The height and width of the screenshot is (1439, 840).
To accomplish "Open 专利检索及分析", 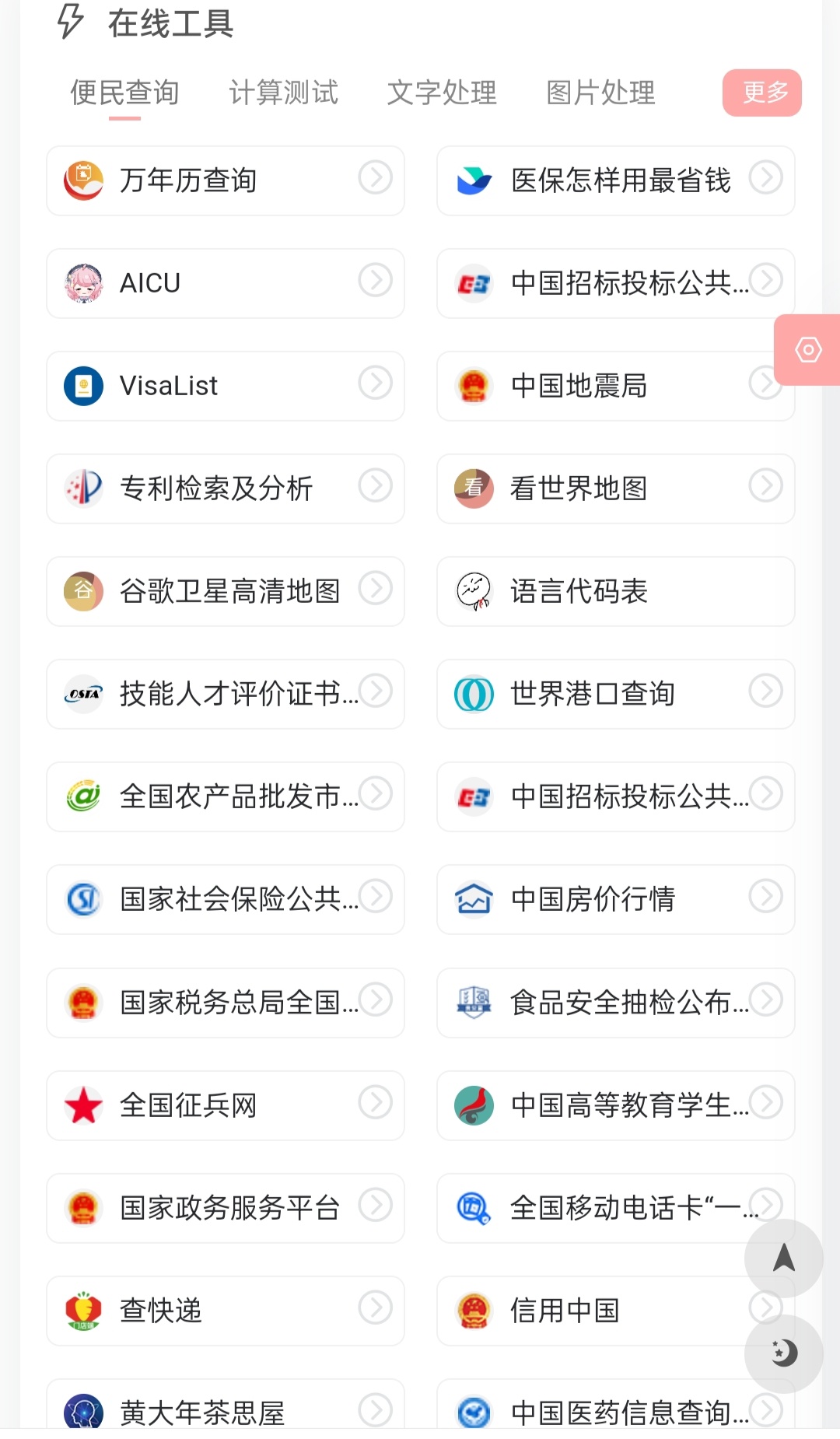I will [x=225, y=488].
